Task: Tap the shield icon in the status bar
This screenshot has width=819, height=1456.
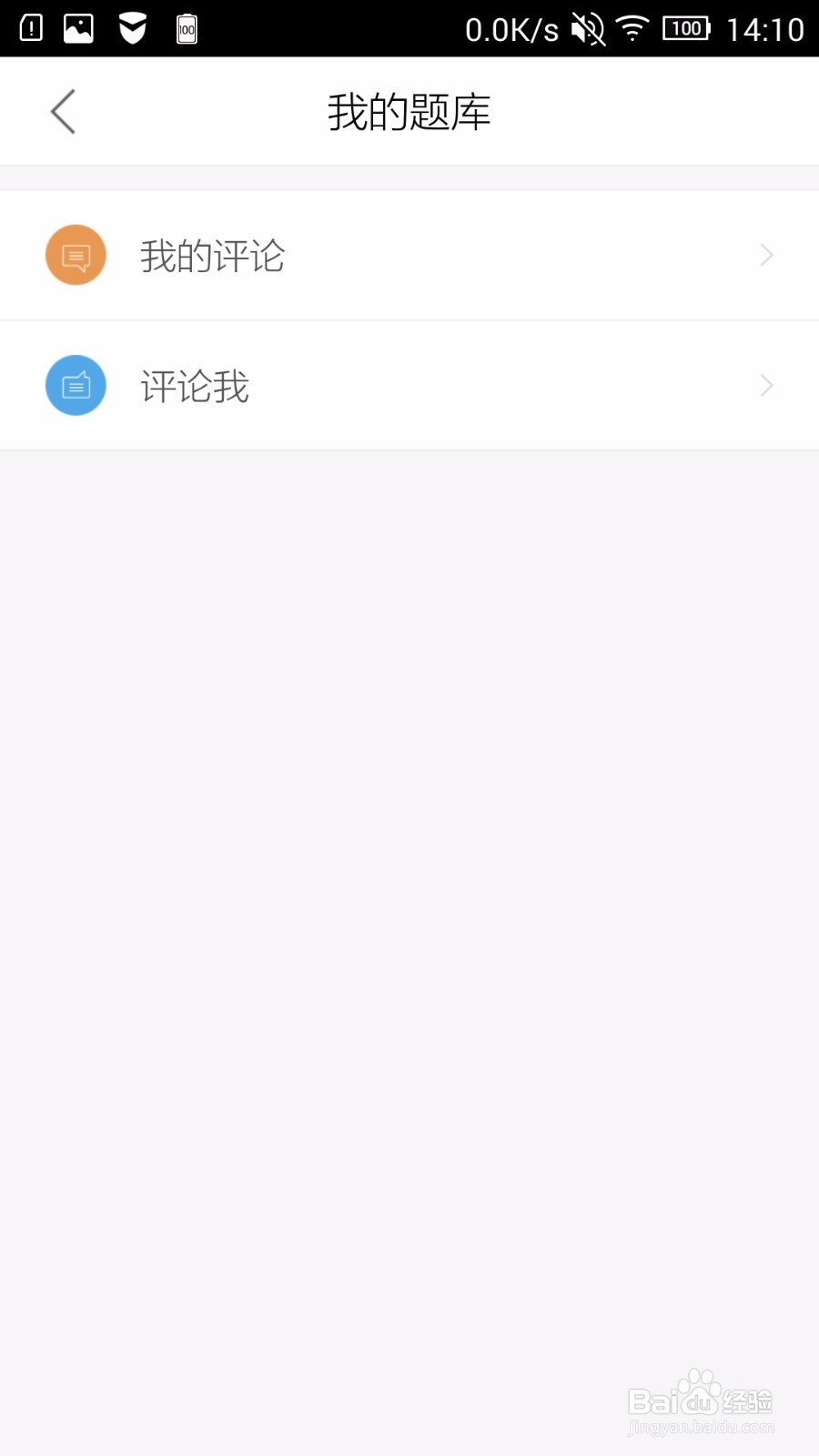Action: [132, 28]
